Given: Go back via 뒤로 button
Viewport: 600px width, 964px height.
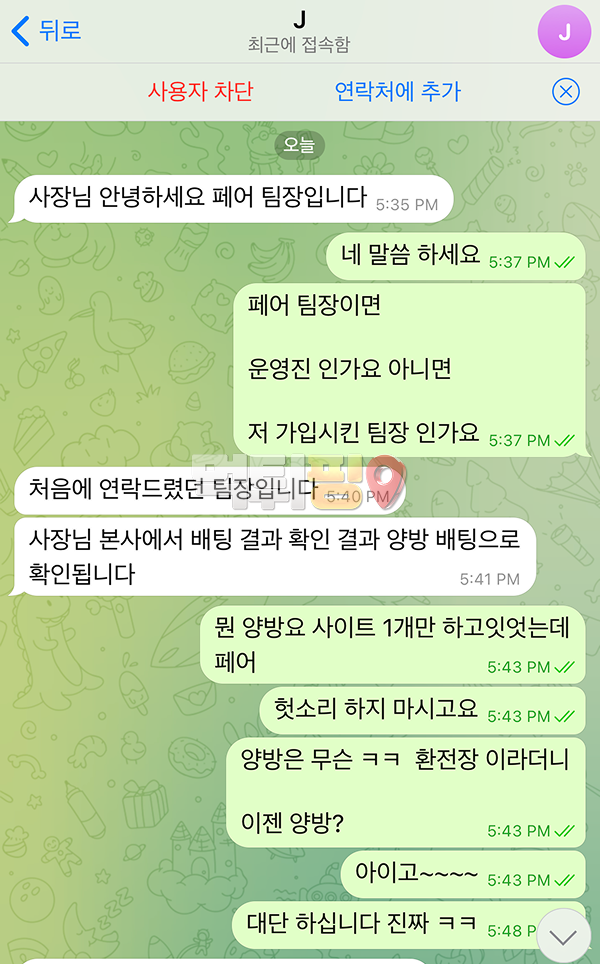Looking at the screenshot, I should click(x=46, y=30).
